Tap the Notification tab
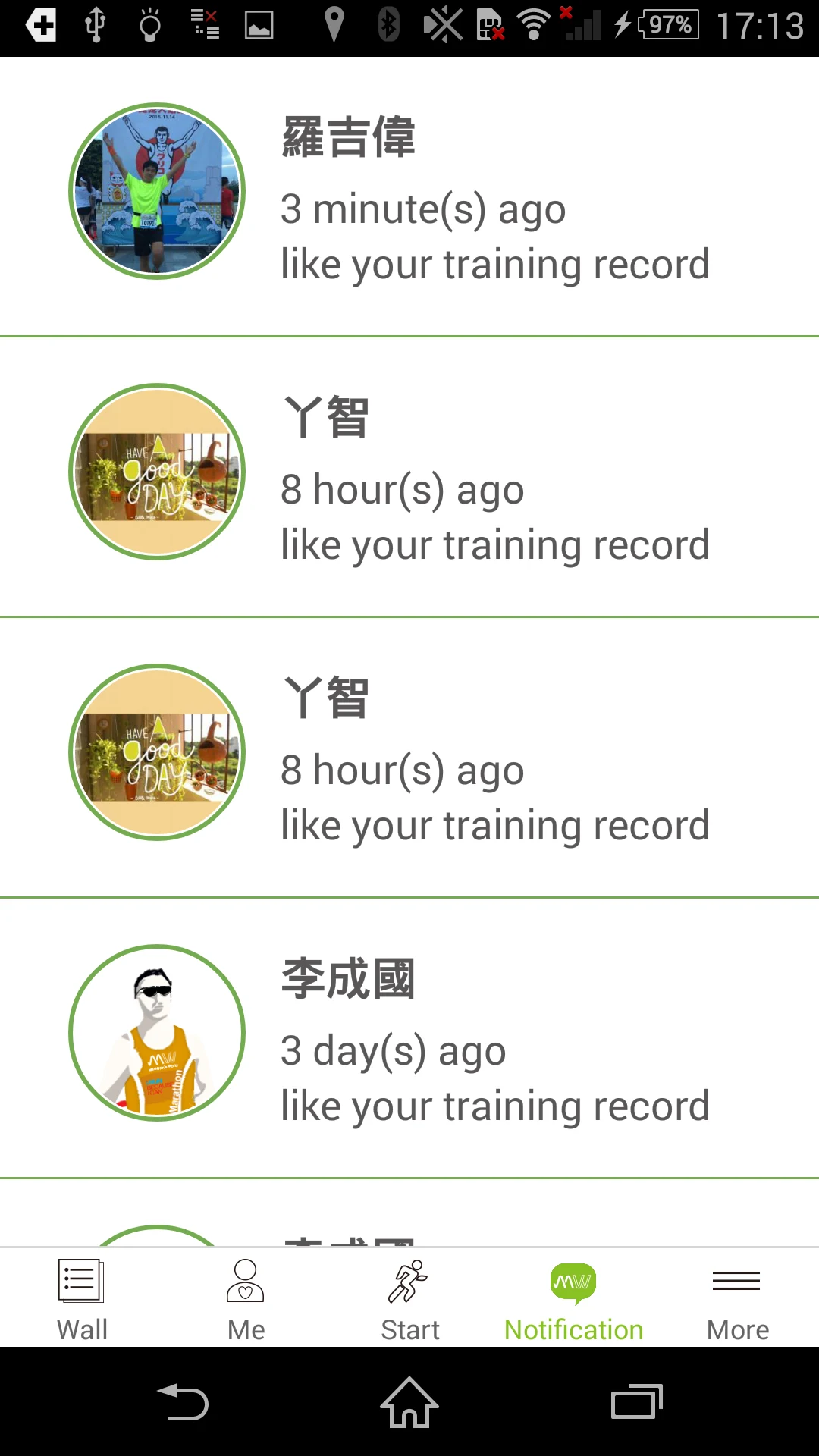 (573, 1298)
